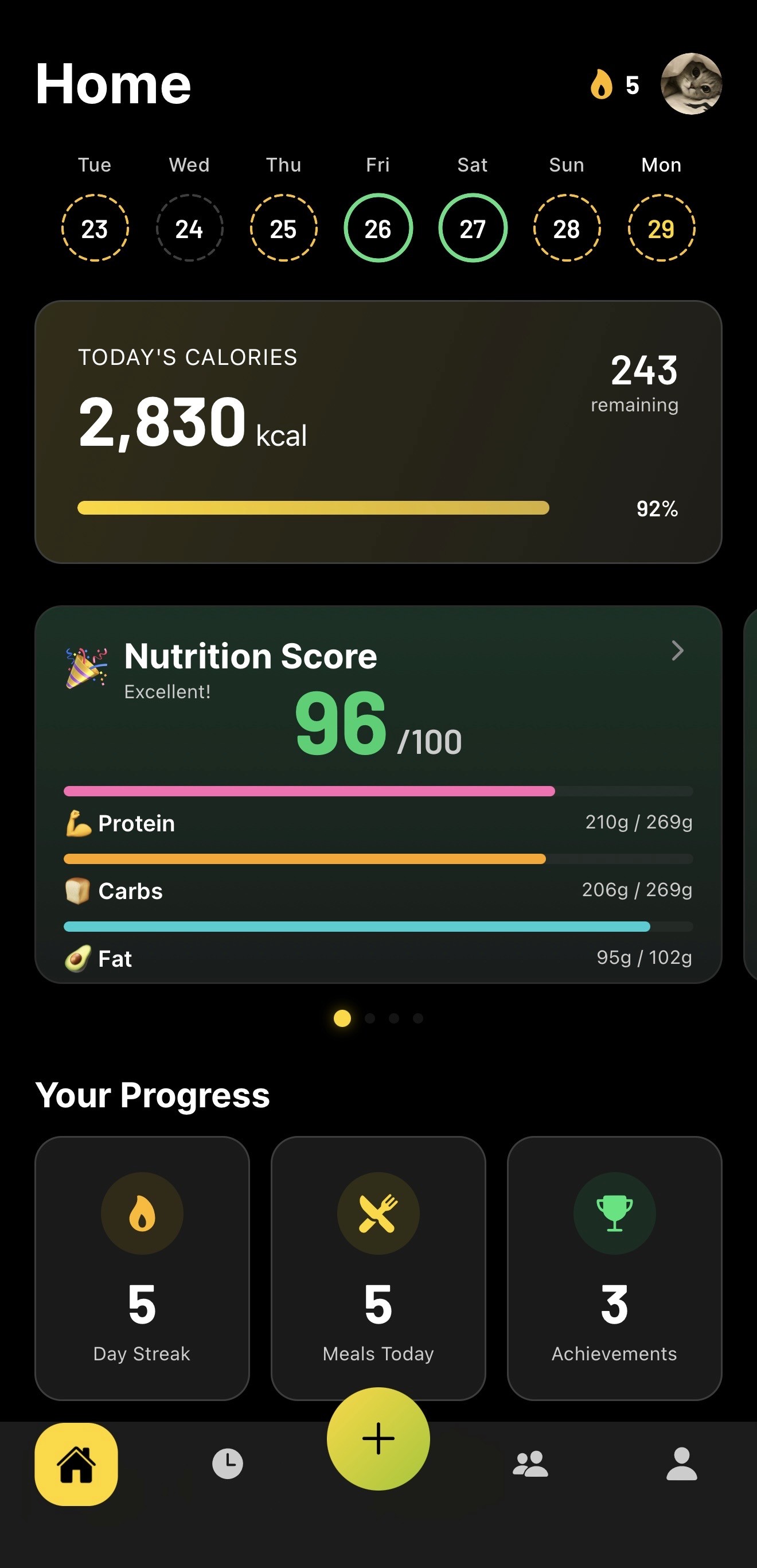757x1568 pixels.
Task: Select Sunday the 28th
Action: (567, 228)
